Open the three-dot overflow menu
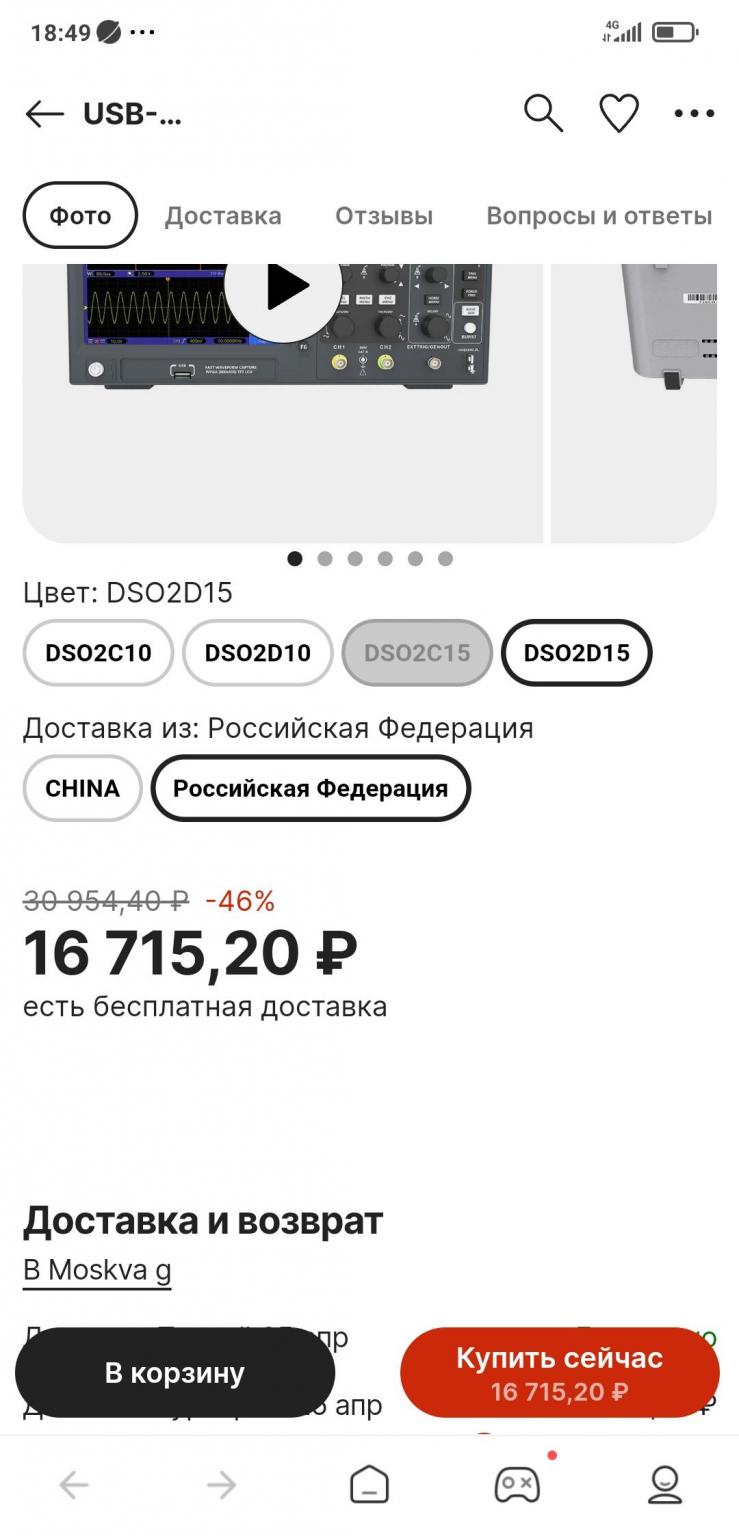 [694, 114]
